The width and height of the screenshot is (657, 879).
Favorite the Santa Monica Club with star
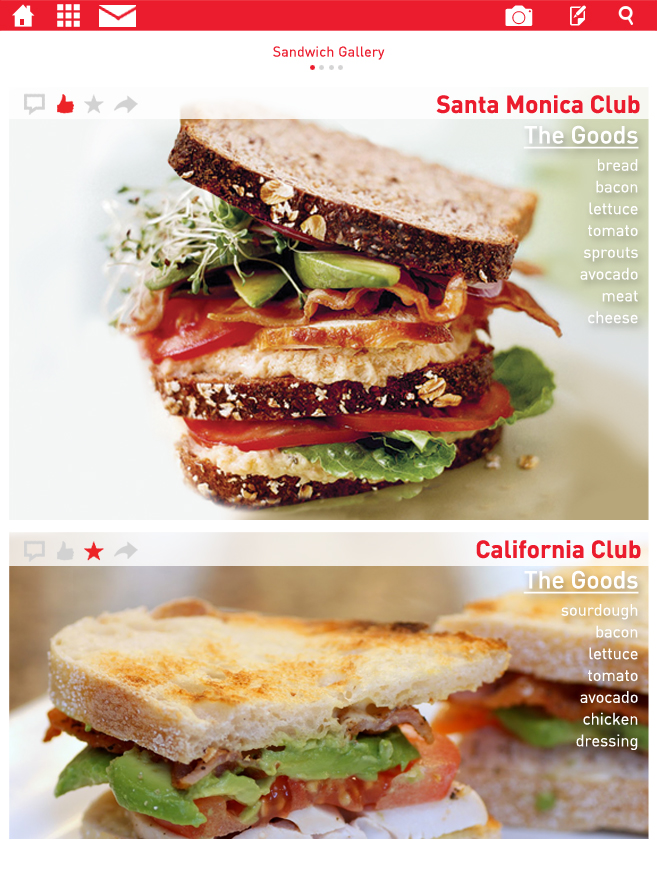tap(94, 104)
